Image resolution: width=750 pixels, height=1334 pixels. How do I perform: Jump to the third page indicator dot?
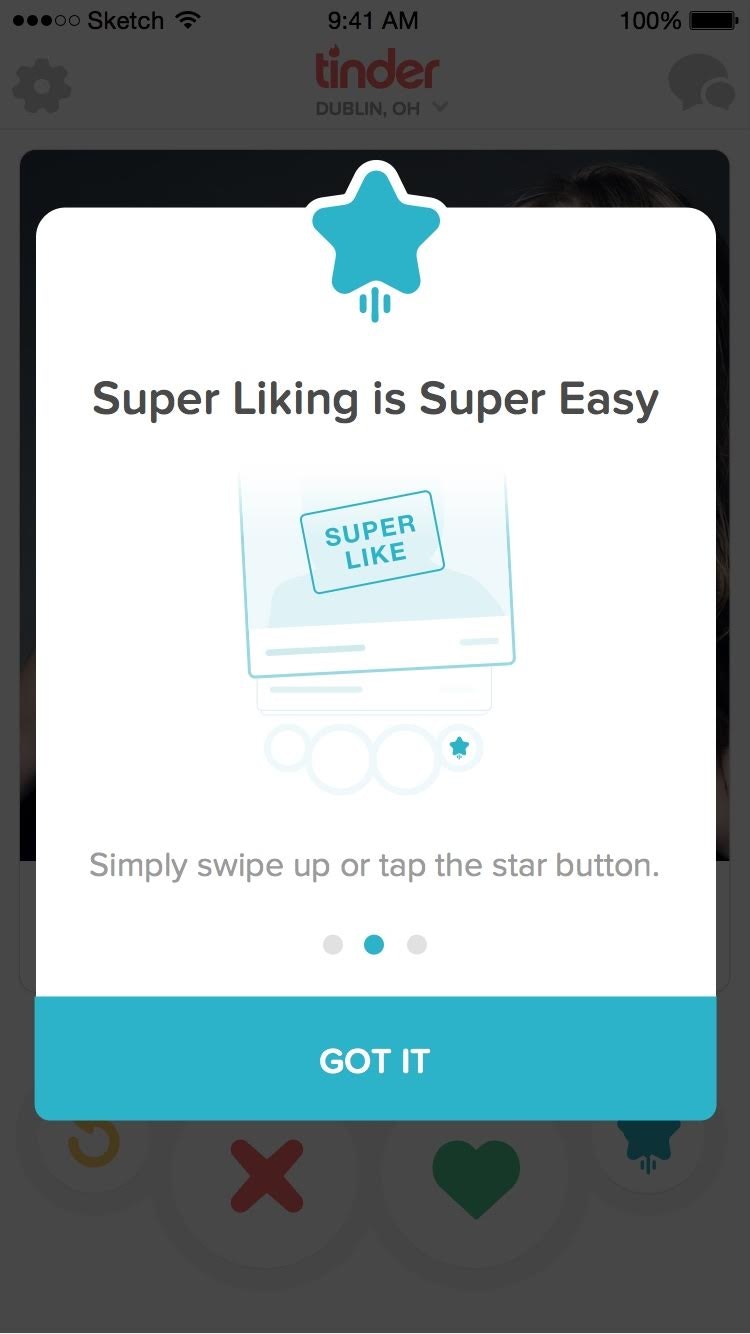[417, 945]
